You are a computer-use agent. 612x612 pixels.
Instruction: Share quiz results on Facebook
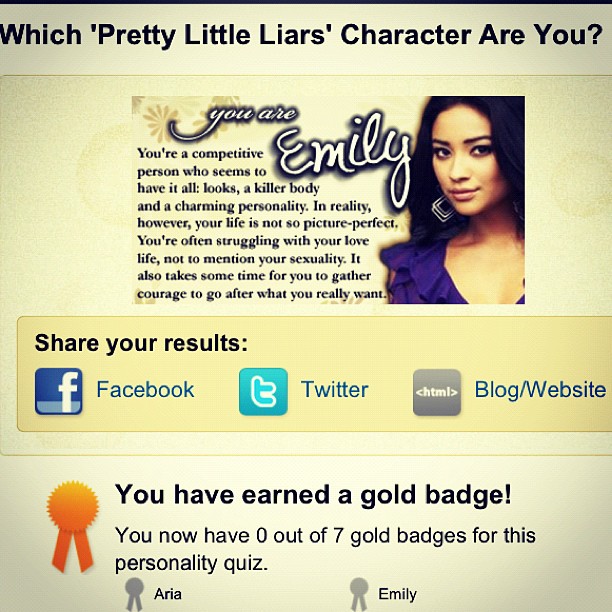(115, 390)
